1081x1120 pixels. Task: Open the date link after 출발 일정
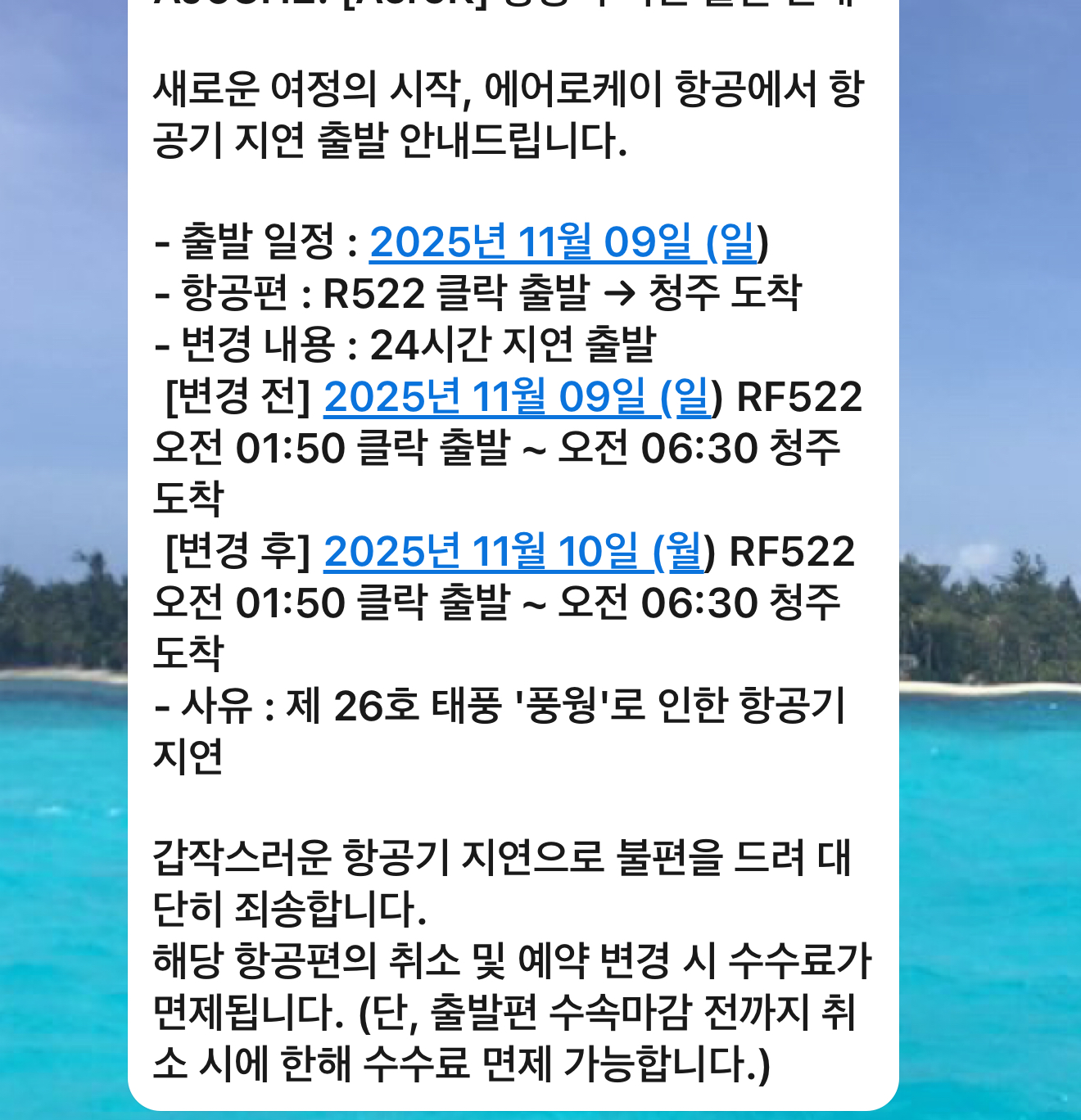pyautogui.click(x=563, y=242)
